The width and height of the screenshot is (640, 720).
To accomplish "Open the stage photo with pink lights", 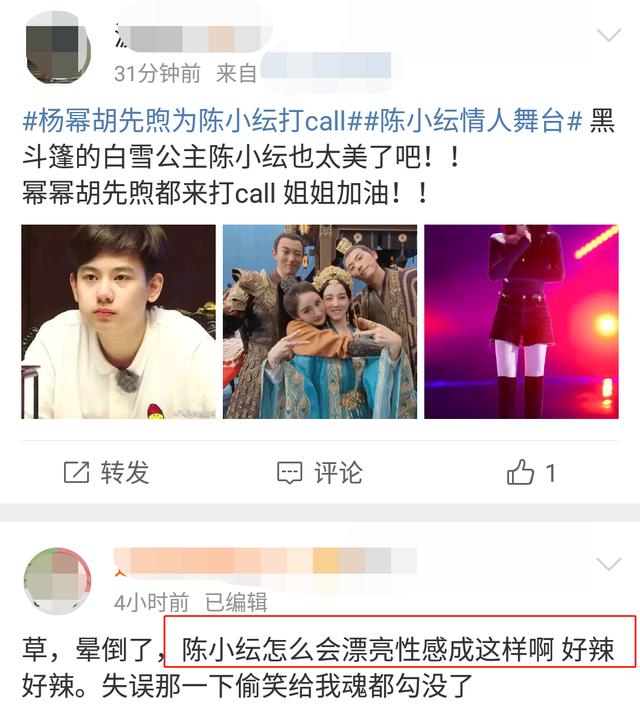I will (520, 321).
